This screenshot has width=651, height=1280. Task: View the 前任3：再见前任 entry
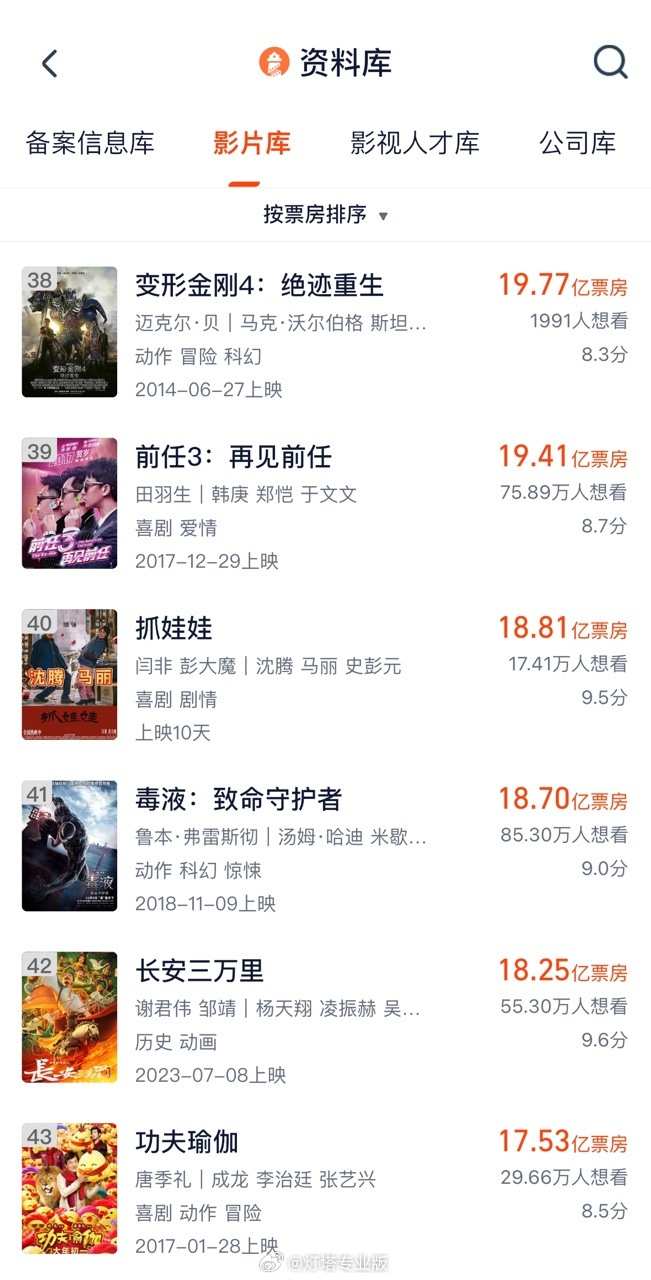[233, 457]
